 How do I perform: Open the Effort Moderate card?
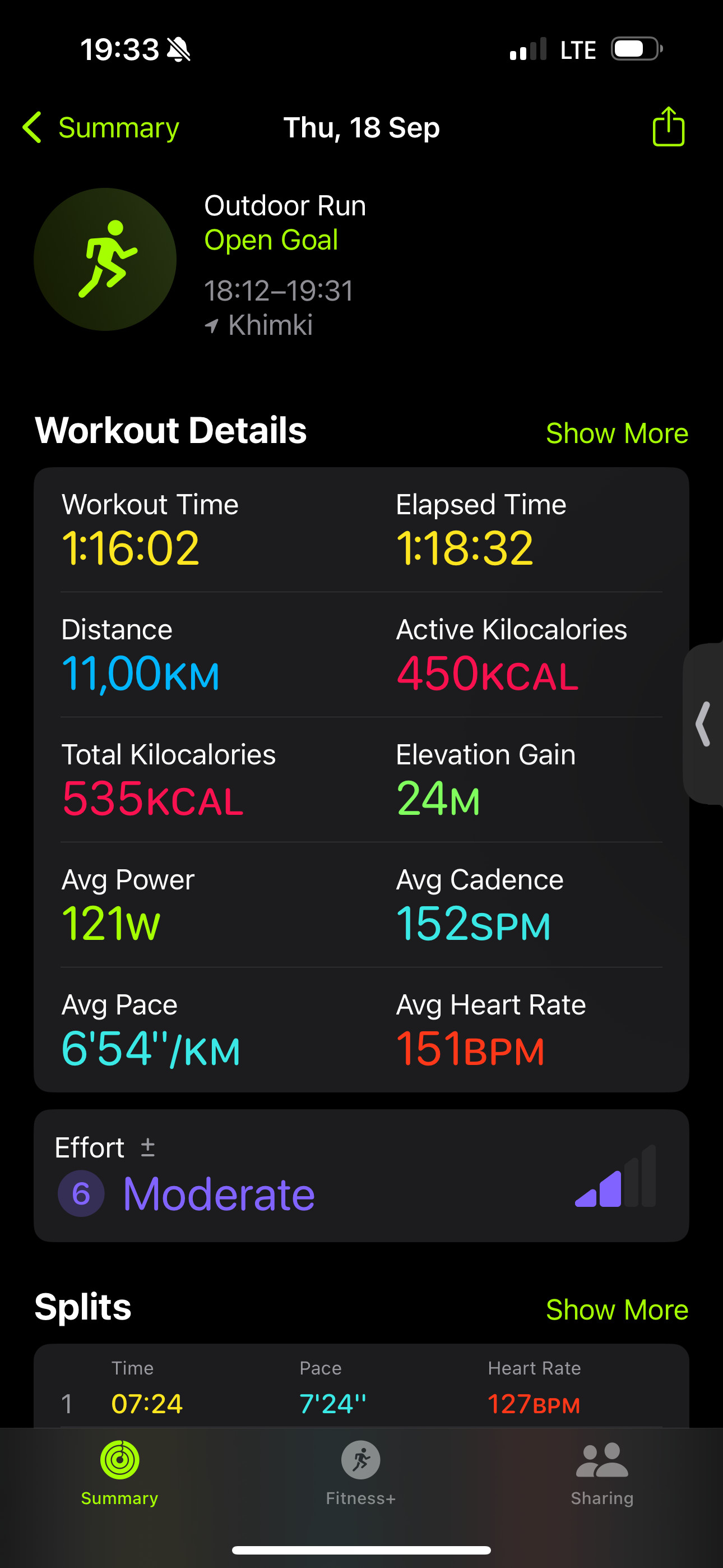[361, 1175]
